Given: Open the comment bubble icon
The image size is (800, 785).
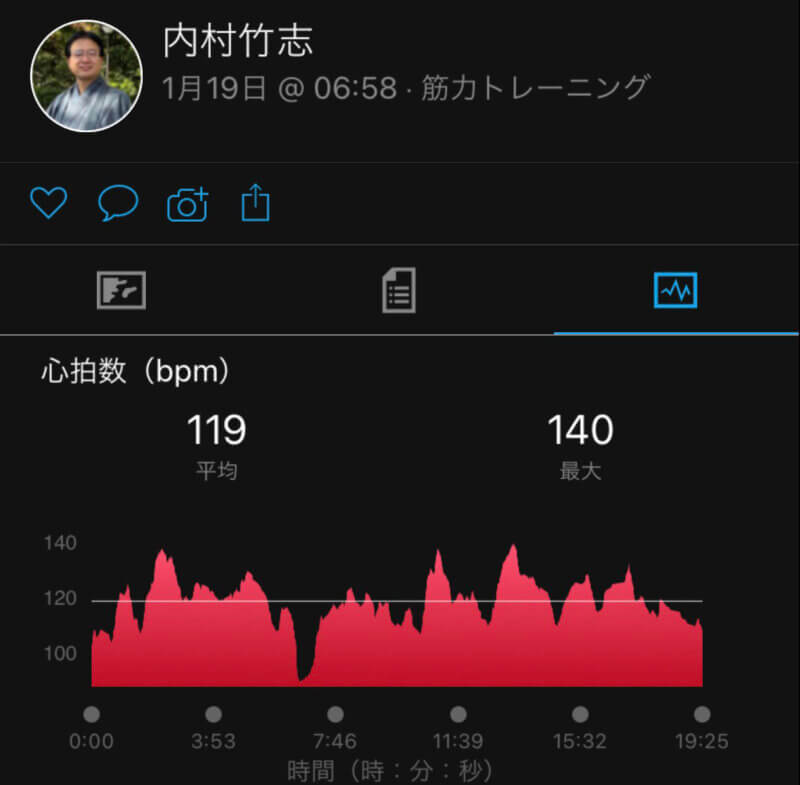Looking at the screenshot, I should 118,204.
